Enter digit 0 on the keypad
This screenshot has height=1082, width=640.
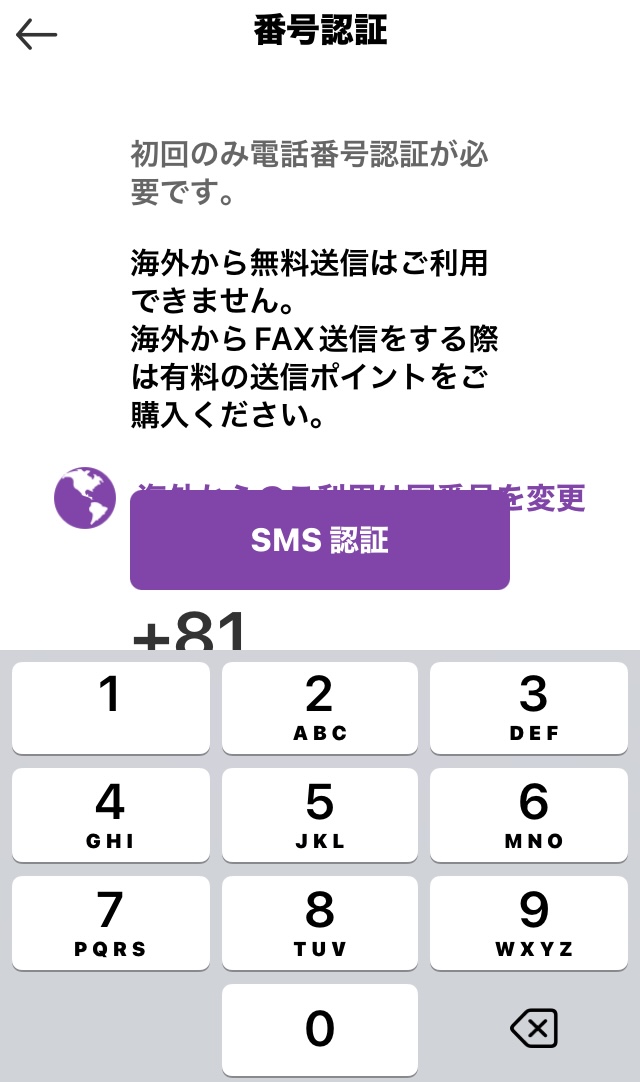point(320,1030)
